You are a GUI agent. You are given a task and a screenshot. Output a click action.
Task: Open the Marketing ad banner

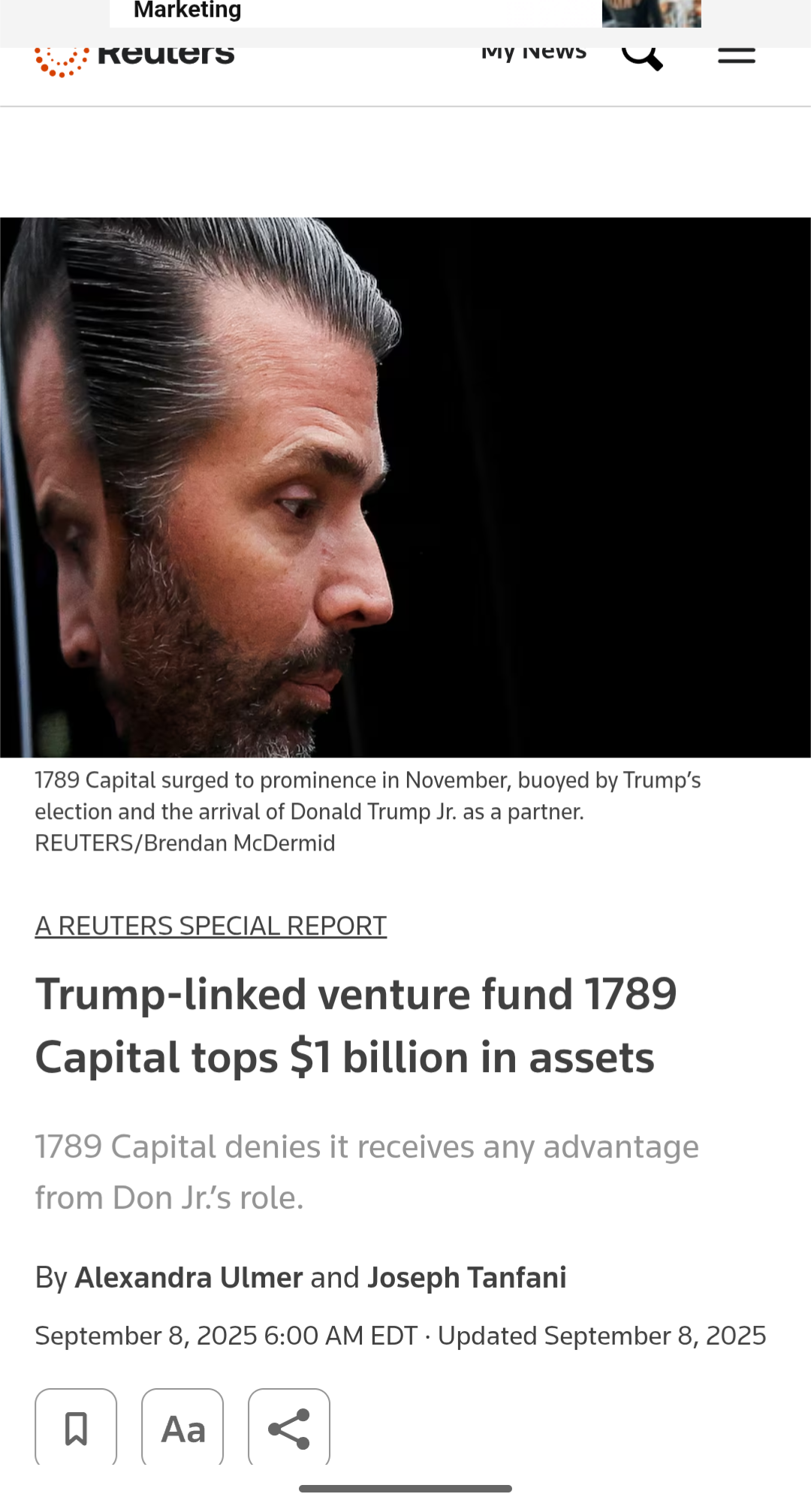[405, 12]
